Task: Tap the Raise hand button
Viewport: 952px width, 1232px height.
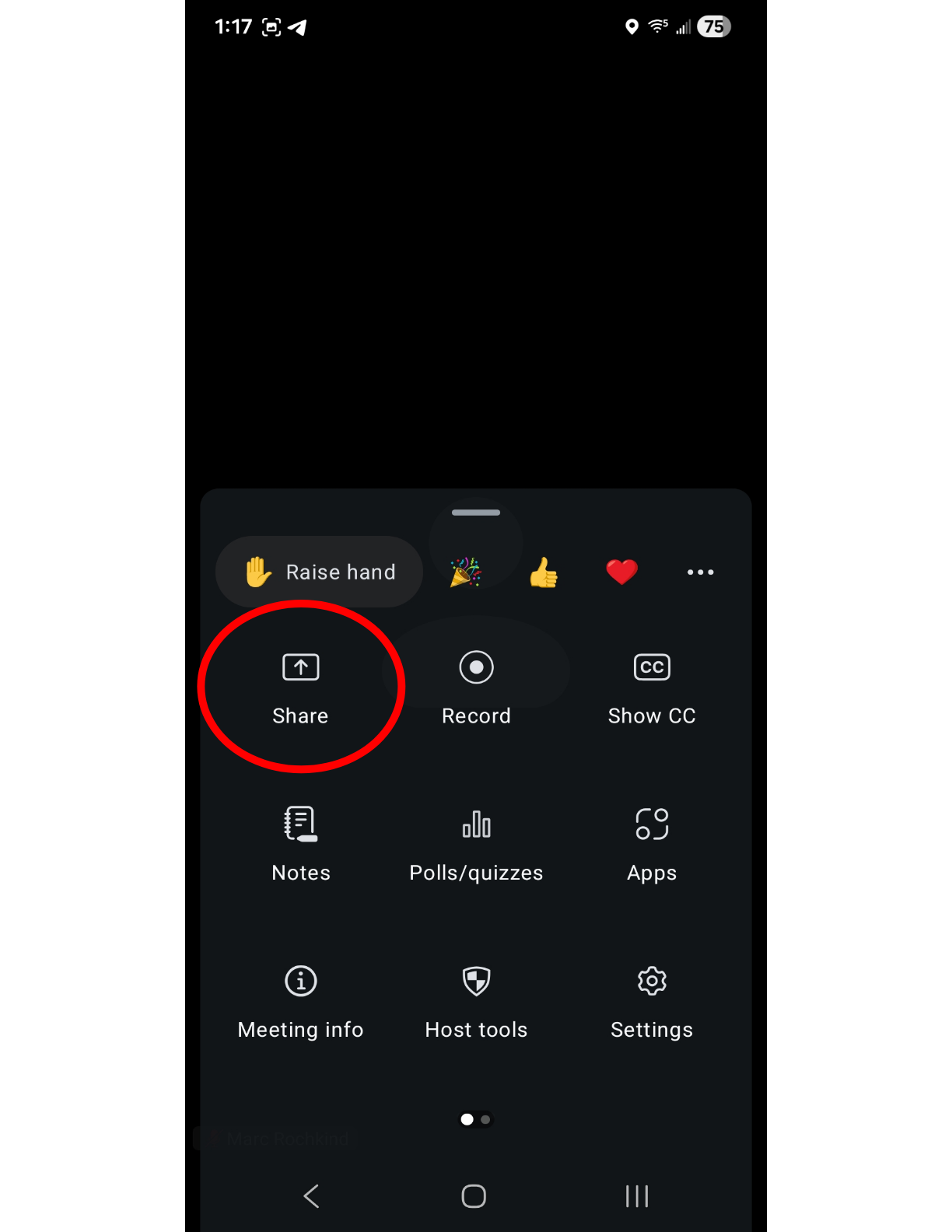Action: pyautogui.click(x=319, y=572)
